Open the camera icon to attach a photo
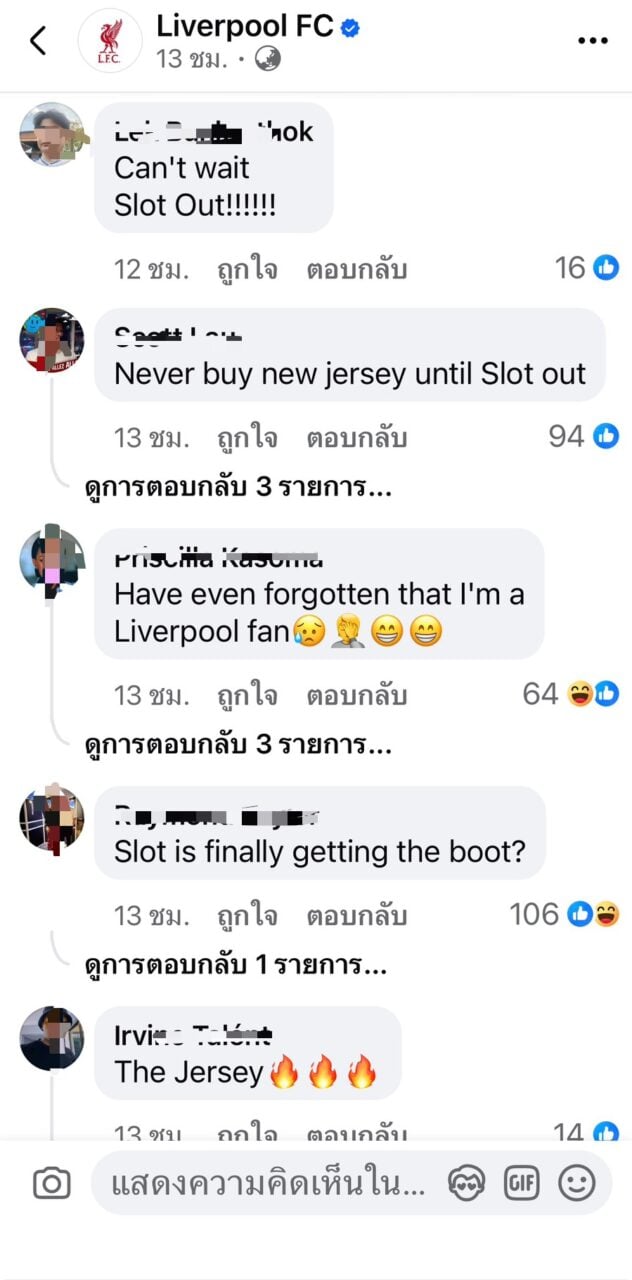 click(51, 1184)
